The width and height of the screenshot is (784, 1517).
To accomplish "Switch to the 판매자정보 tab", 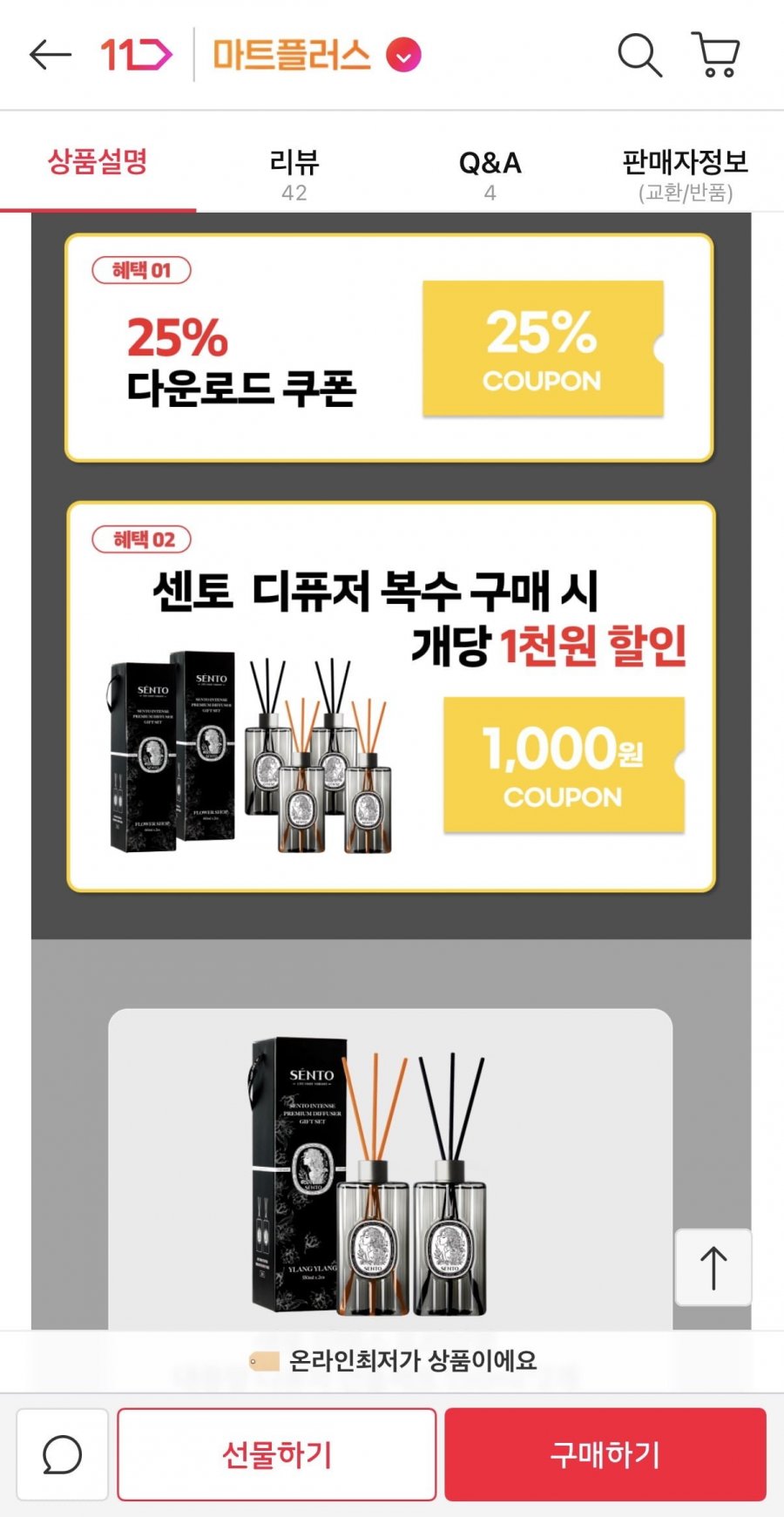I will click(x=685, y=173).
